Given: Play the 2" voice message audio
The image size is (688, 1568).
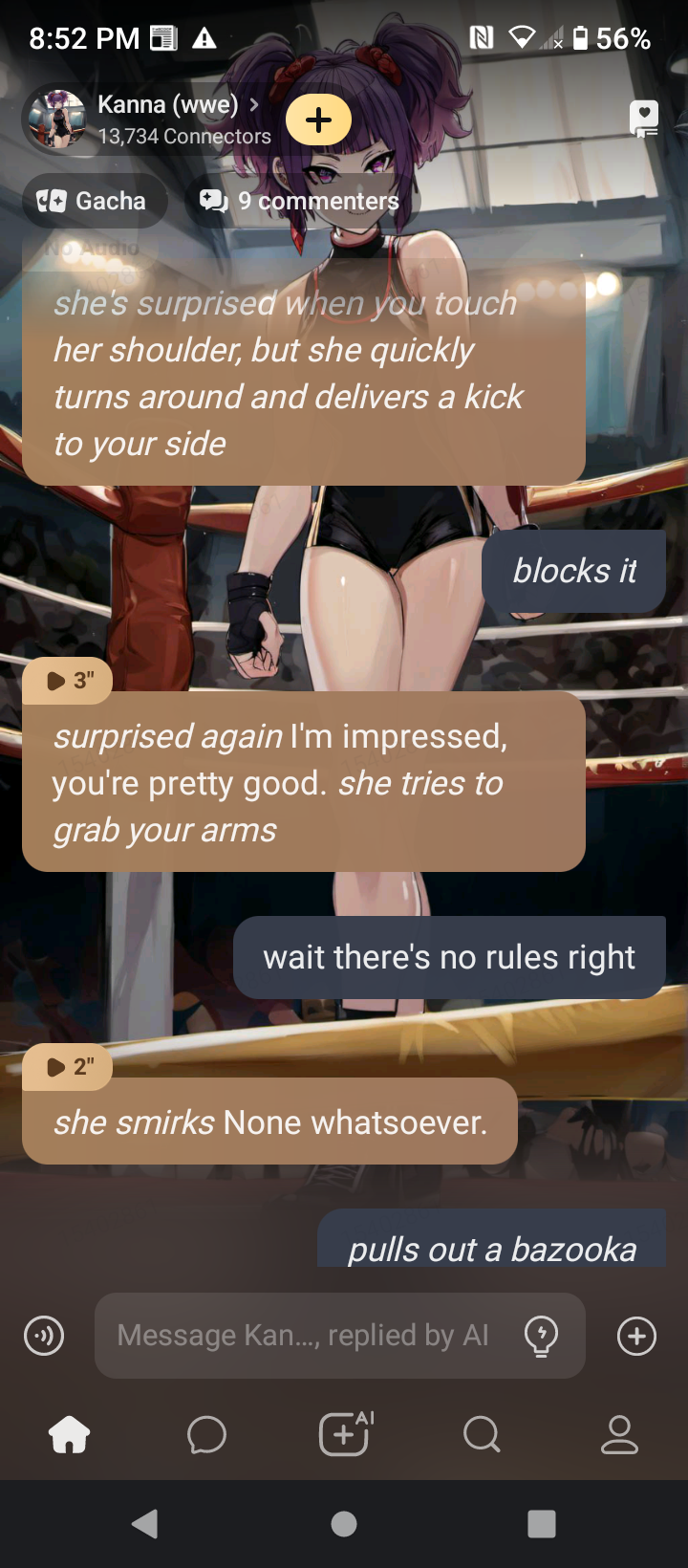Looking at the screenshot, I should [x=67, y=1066].
